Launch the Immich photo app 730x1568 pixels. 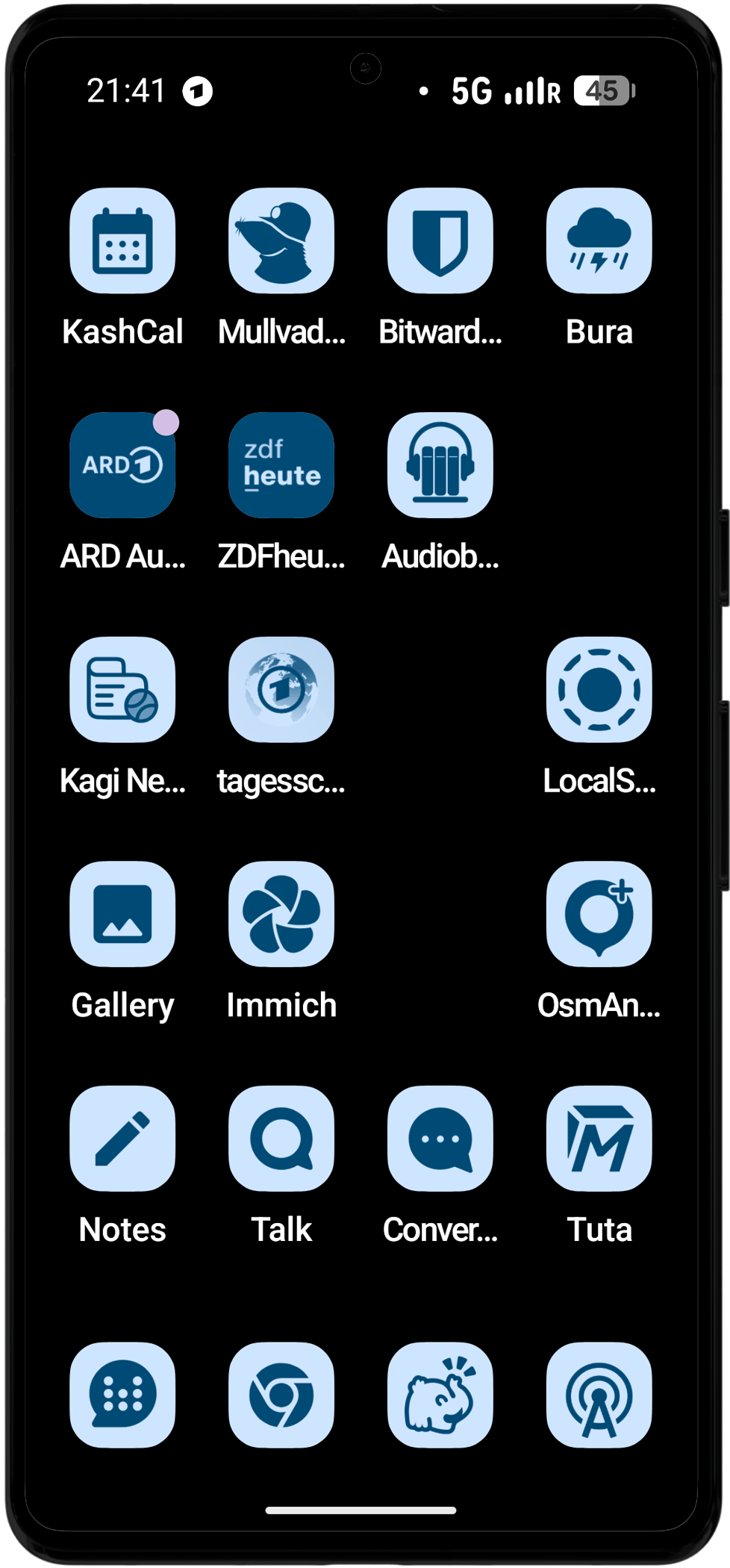point(281,915)
